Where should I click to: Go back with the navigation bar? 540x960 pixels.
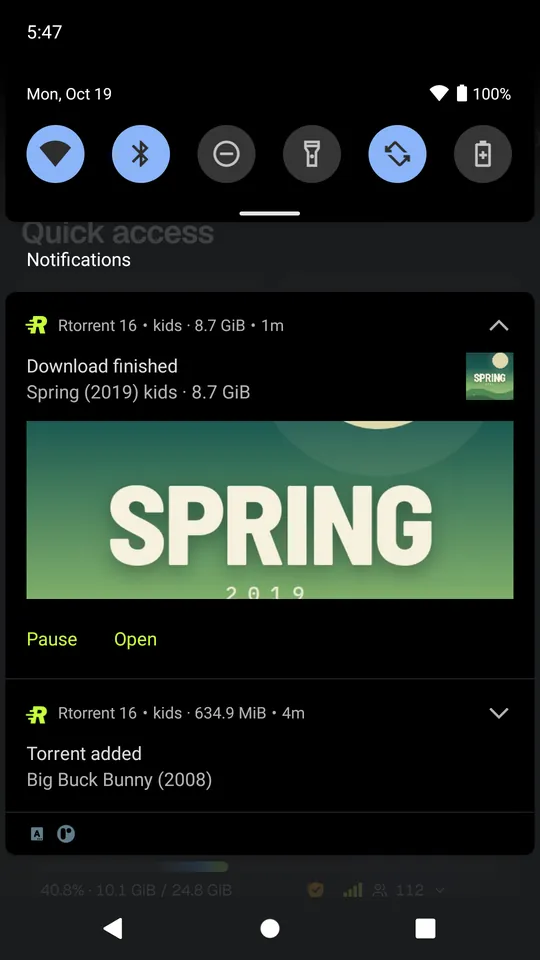(114, 928)
